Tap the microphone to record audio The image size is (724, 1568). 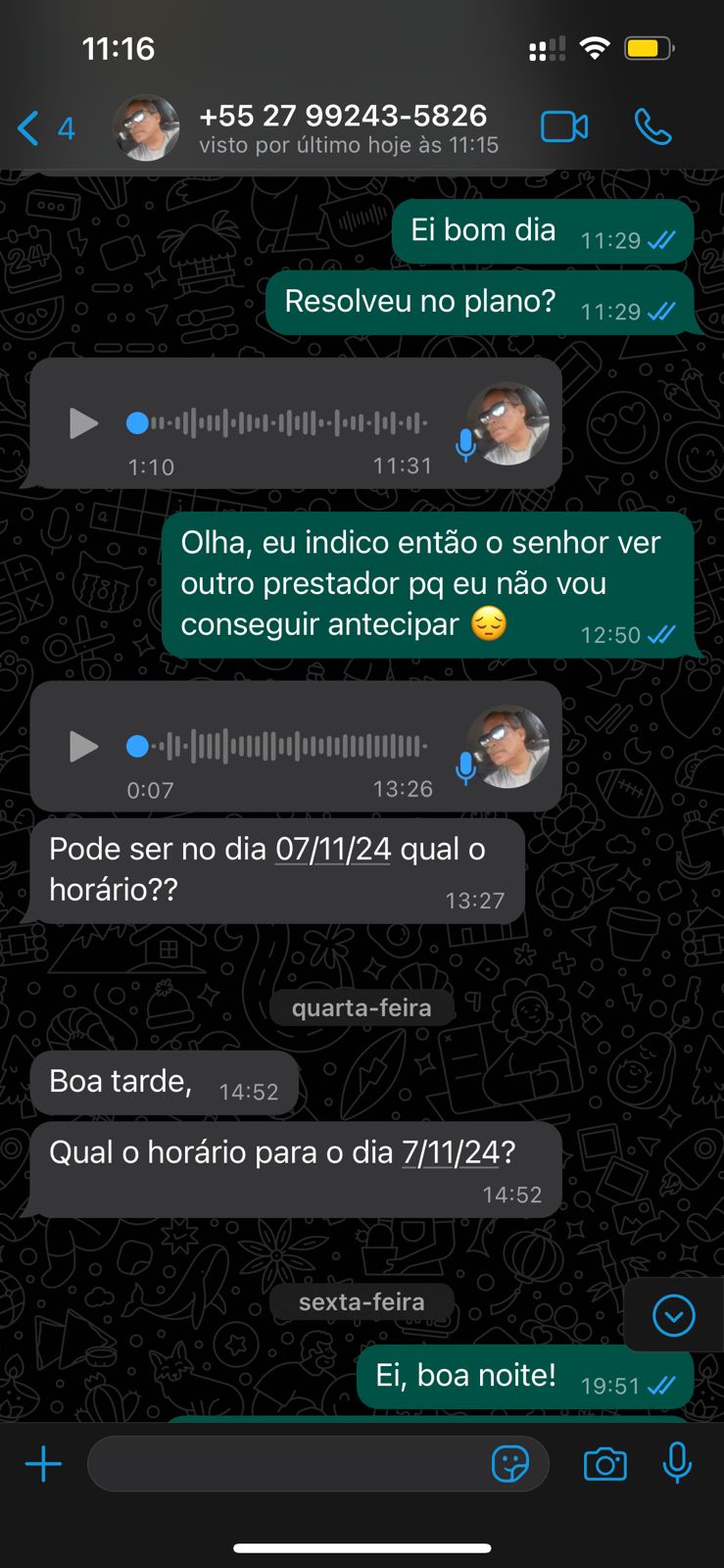tap(677, 1464)
